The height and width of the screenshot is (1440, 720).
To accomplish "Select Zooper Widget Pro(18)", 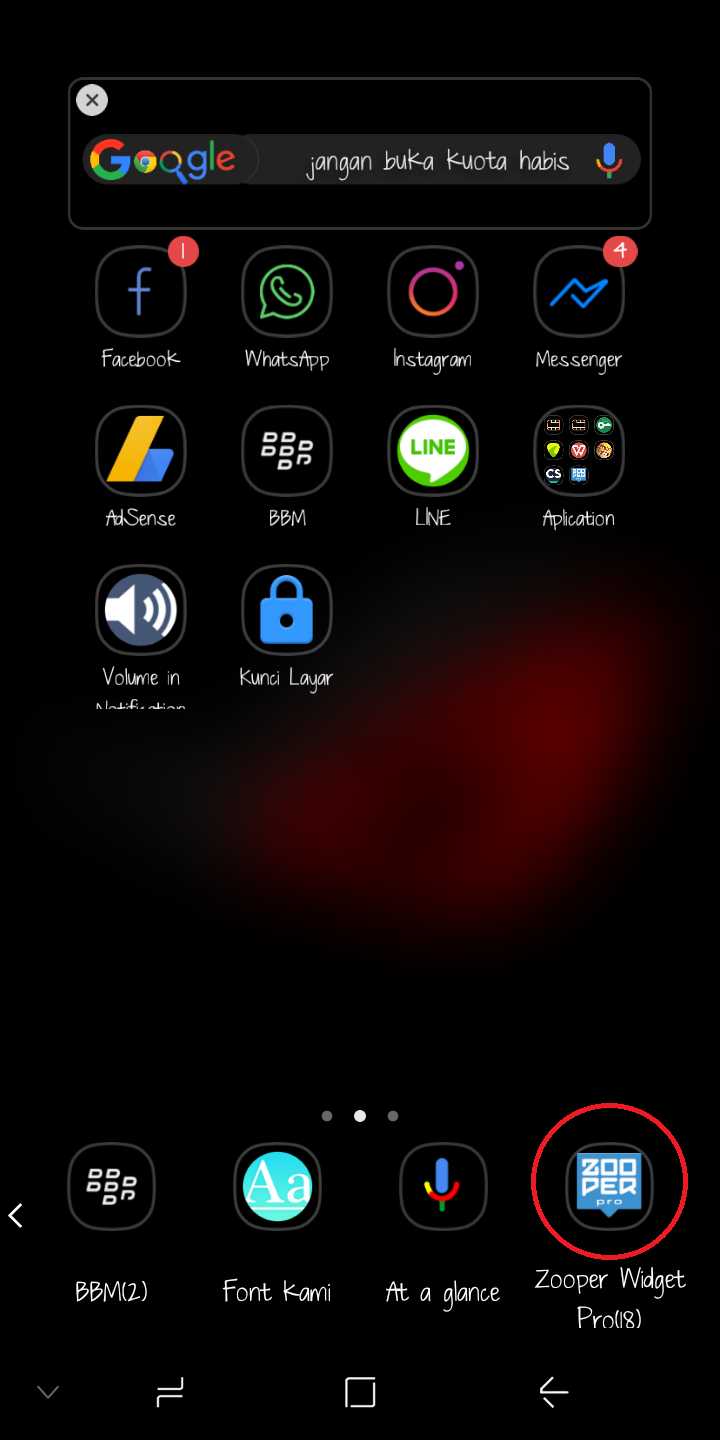I will [609, 1187].
